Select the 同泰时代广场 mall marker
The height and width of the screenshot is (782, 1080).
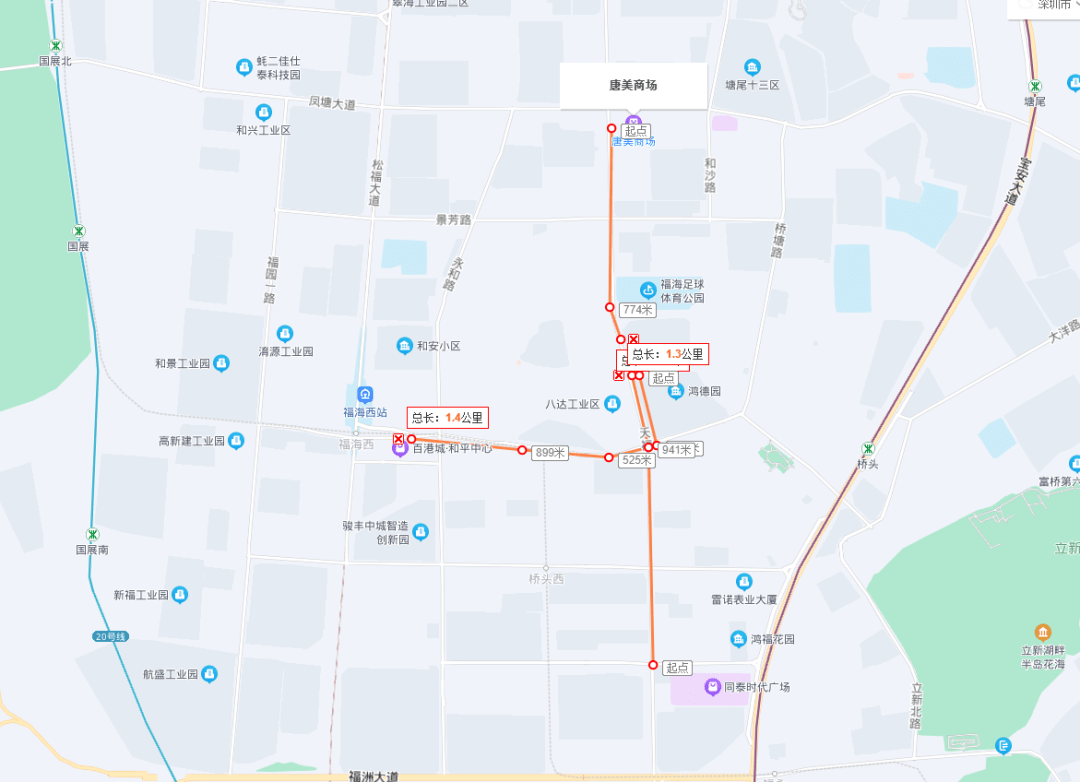tap(712, 687)
